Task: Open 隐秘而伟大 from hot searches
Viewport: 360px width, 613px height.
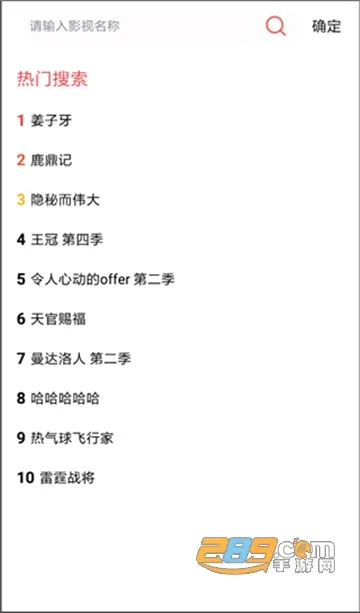Action: coord(65,200)
